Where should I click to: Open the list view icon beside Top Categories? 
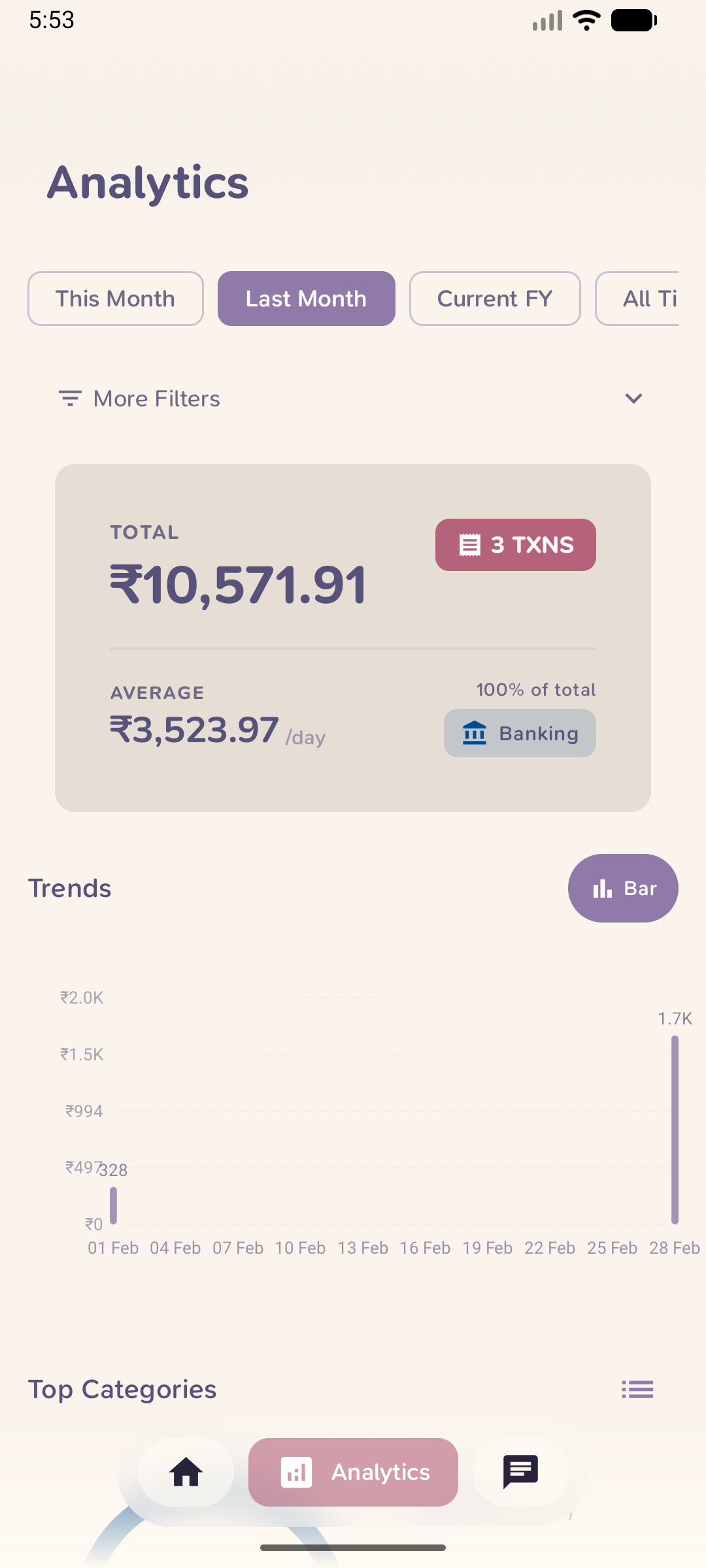tap(637, 1390)
